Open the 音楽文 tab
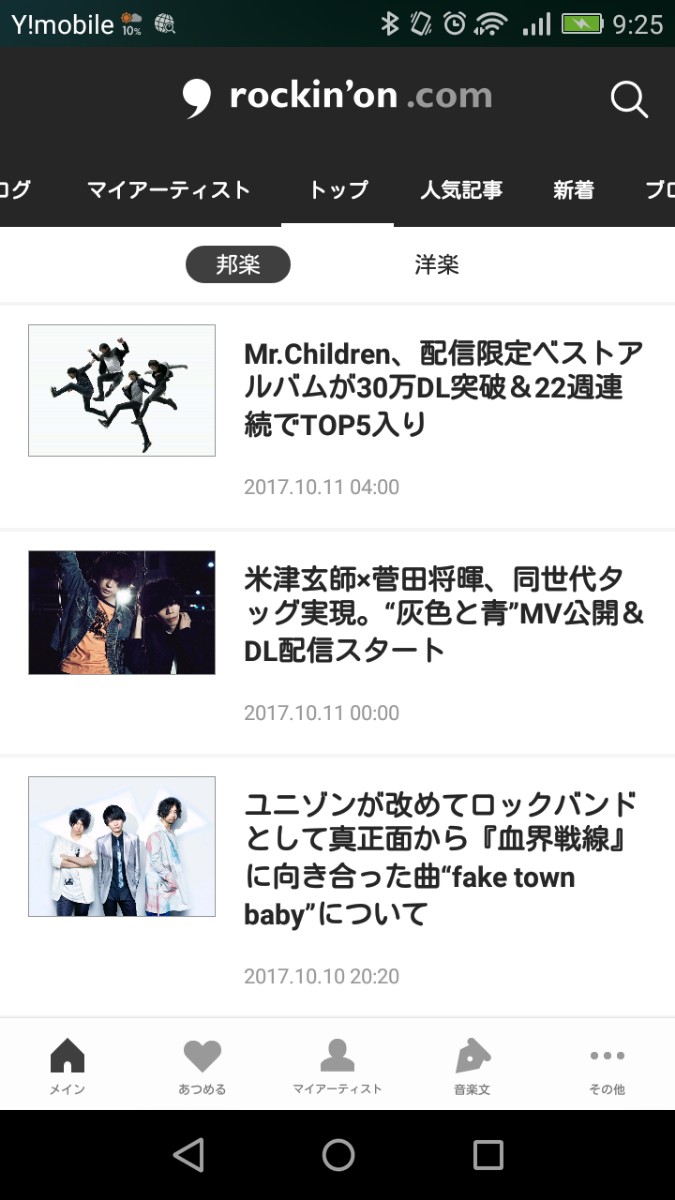The width and height of the screenshot is (675, 1200). (472, 1065)
